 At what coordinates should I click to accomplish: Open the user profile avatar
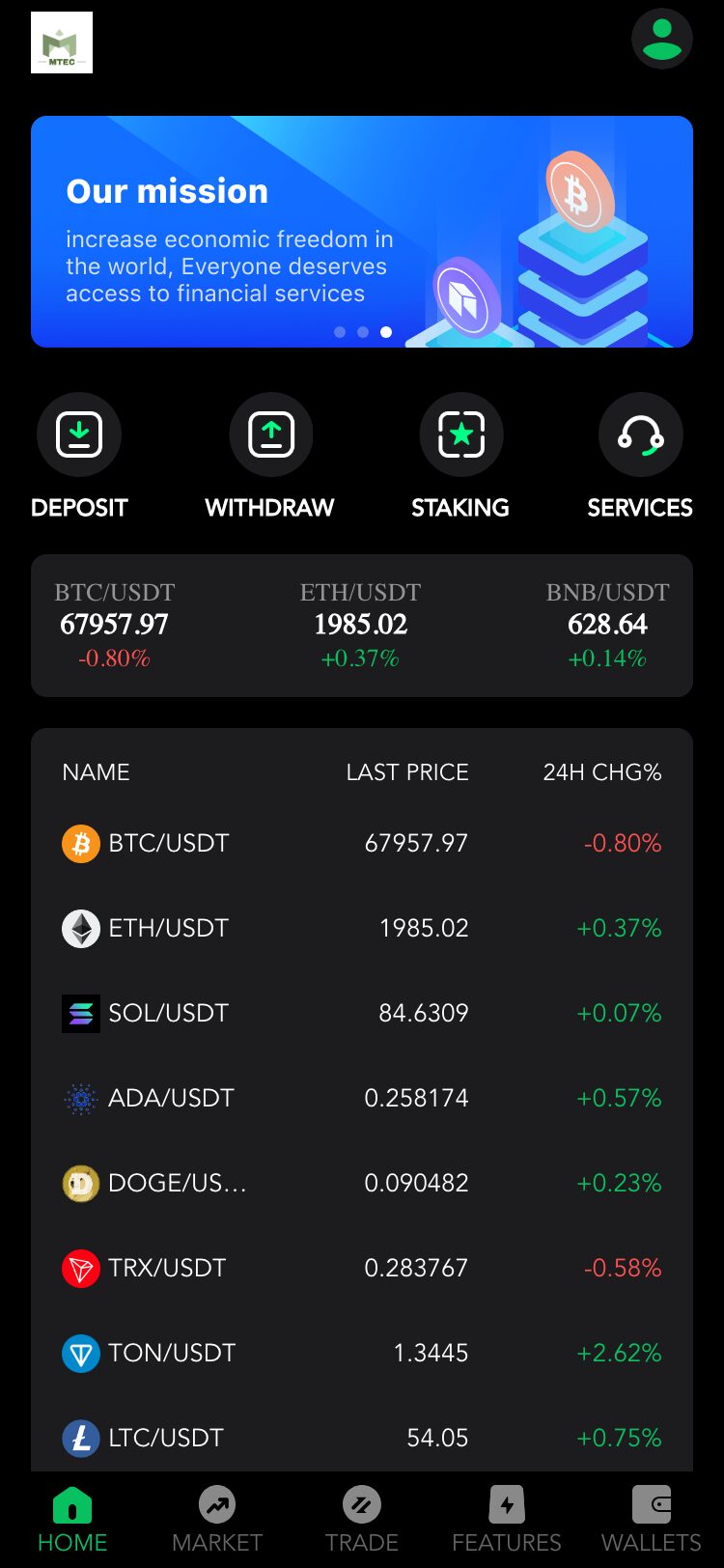[662, 38]
